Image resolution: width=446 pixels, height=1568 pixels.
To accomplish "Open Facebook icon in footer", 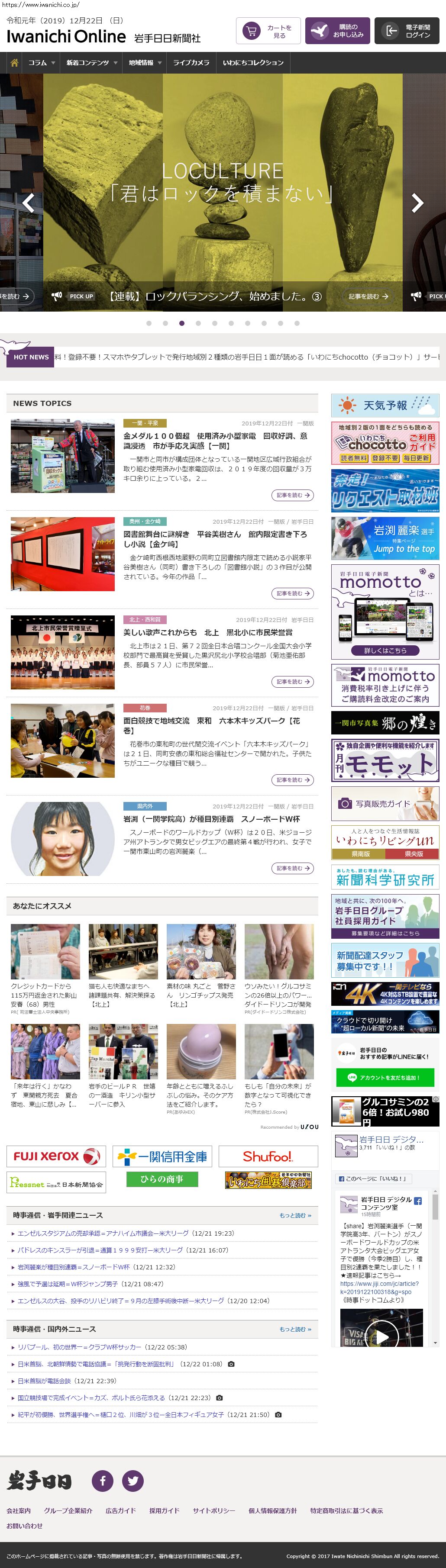I will (102, 1480).
